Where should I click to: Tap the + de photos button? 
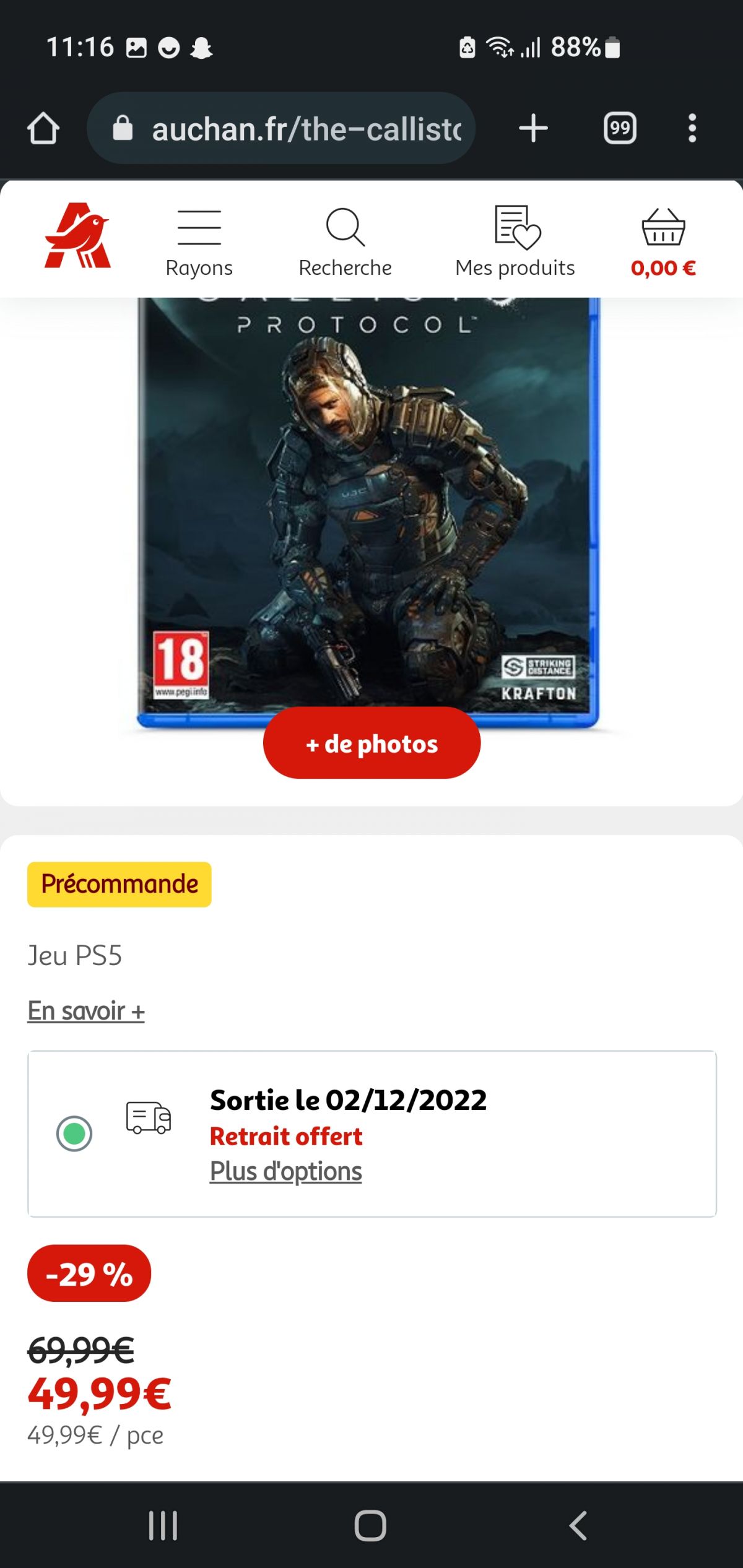pos(371,743)
